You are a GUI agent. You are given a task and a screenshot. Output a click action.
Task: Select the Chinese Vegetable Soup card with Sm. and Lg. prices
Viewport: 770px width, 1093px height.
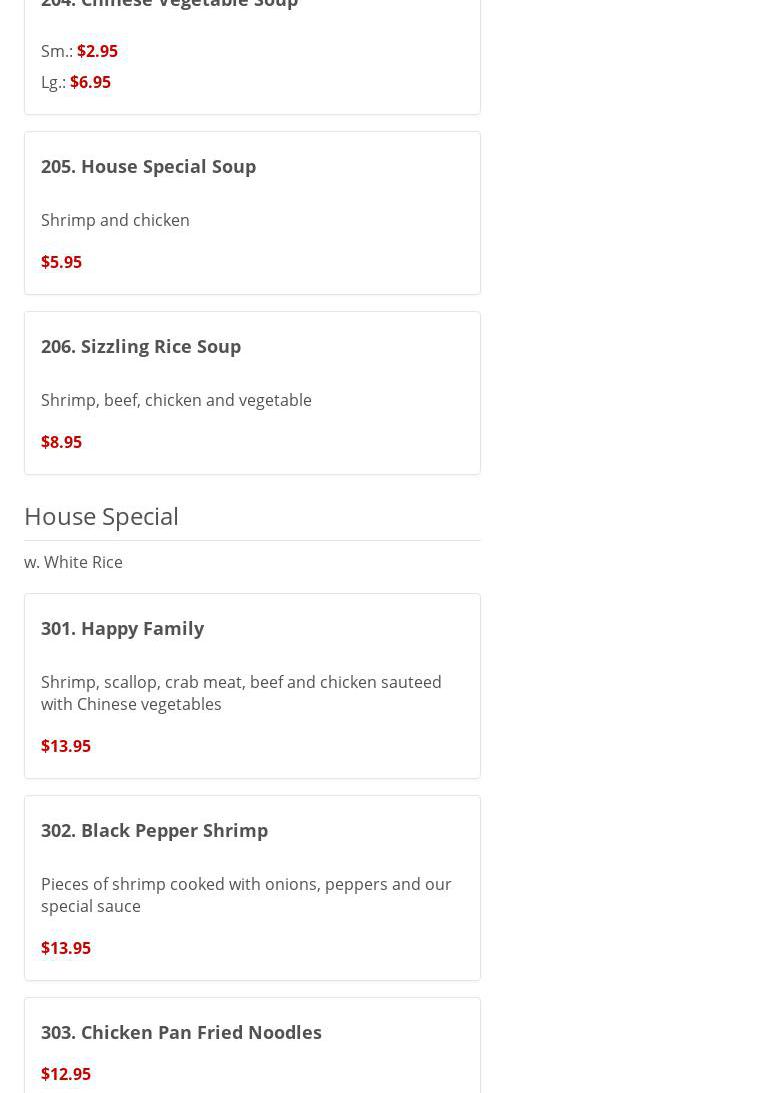(x=252, y=55)
